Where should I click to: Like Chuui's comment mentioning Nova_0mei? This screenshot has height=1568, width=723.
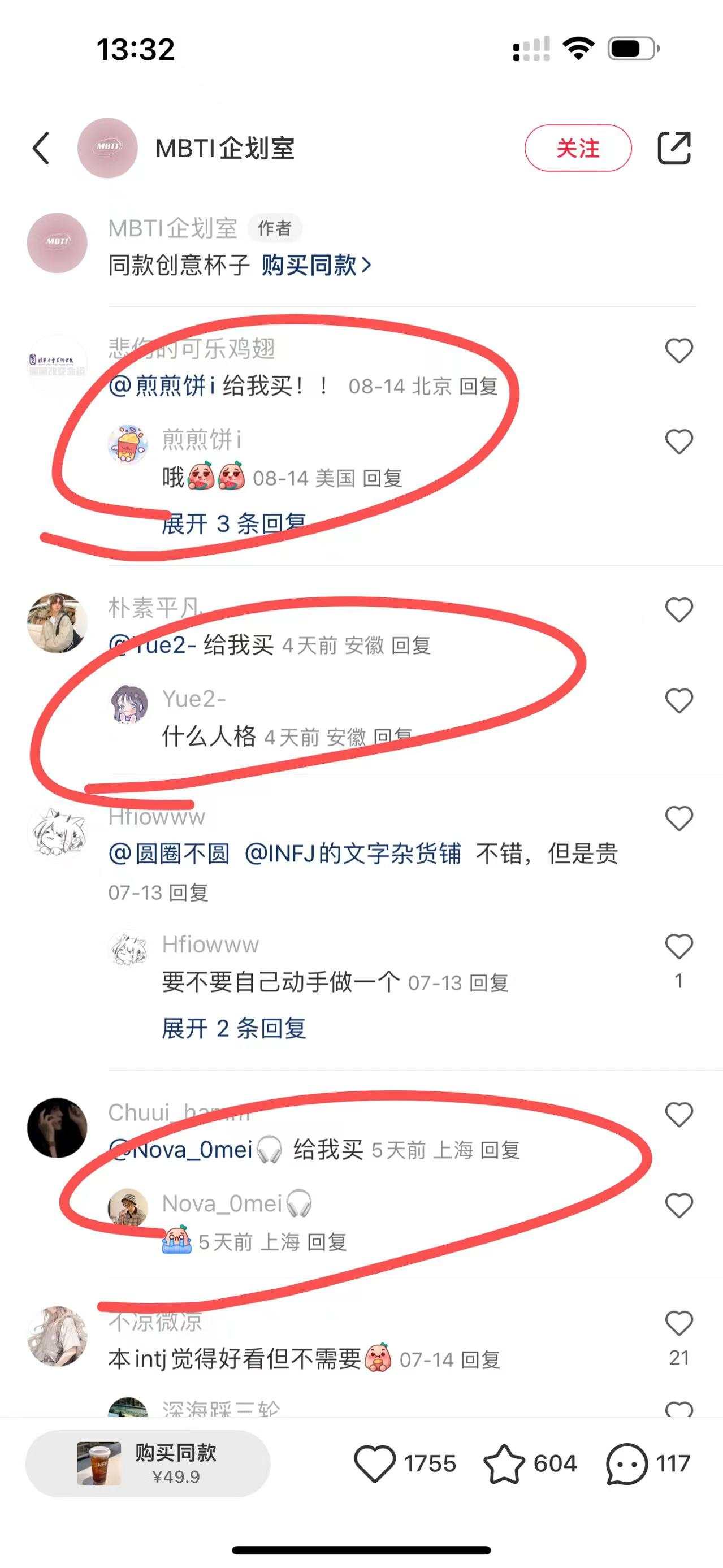point(678,1115)
